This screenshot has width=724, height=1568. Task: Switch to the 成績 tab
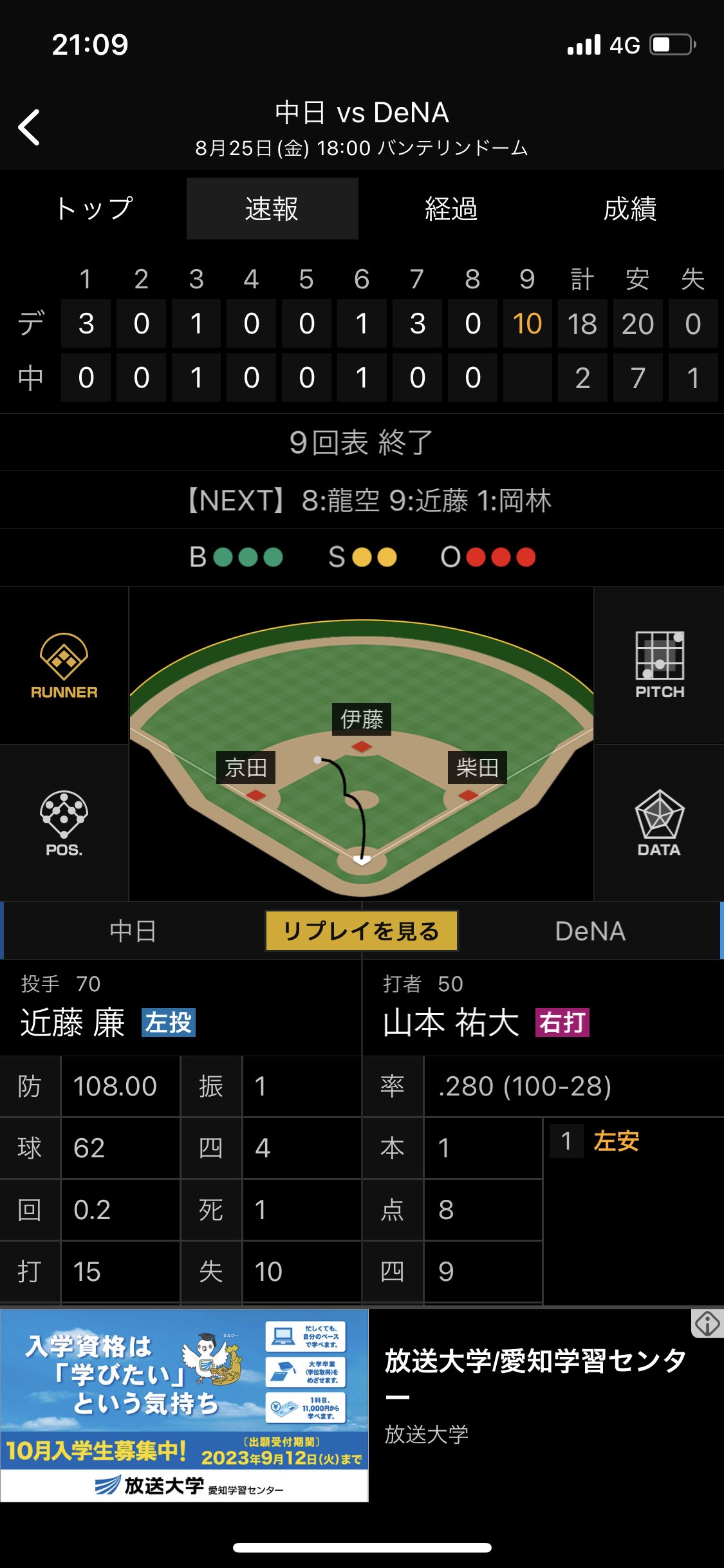click(630, 209)
